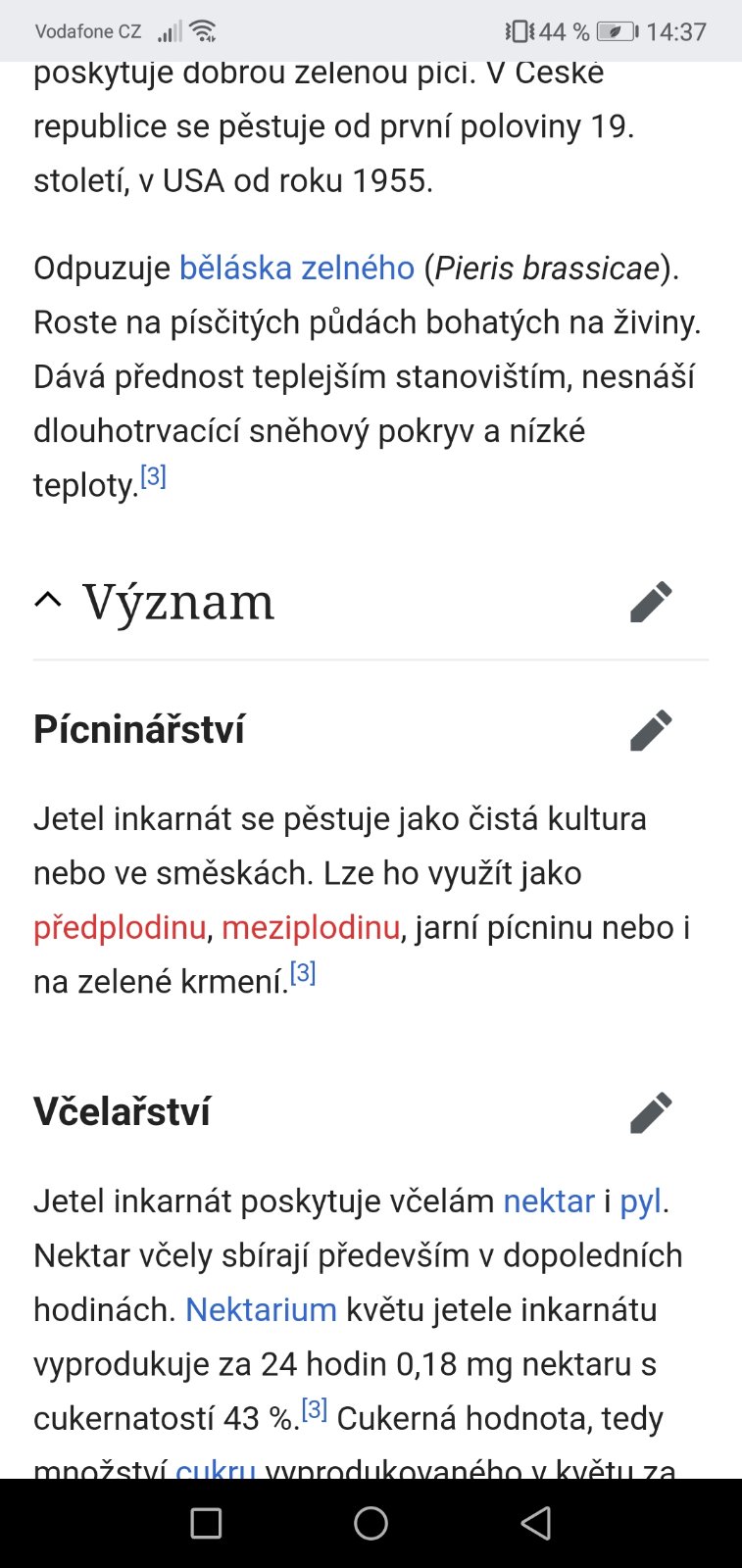Open reference [3] after zelené krmení
This screenshot has height=1568, width=742.
coord(303,973)
